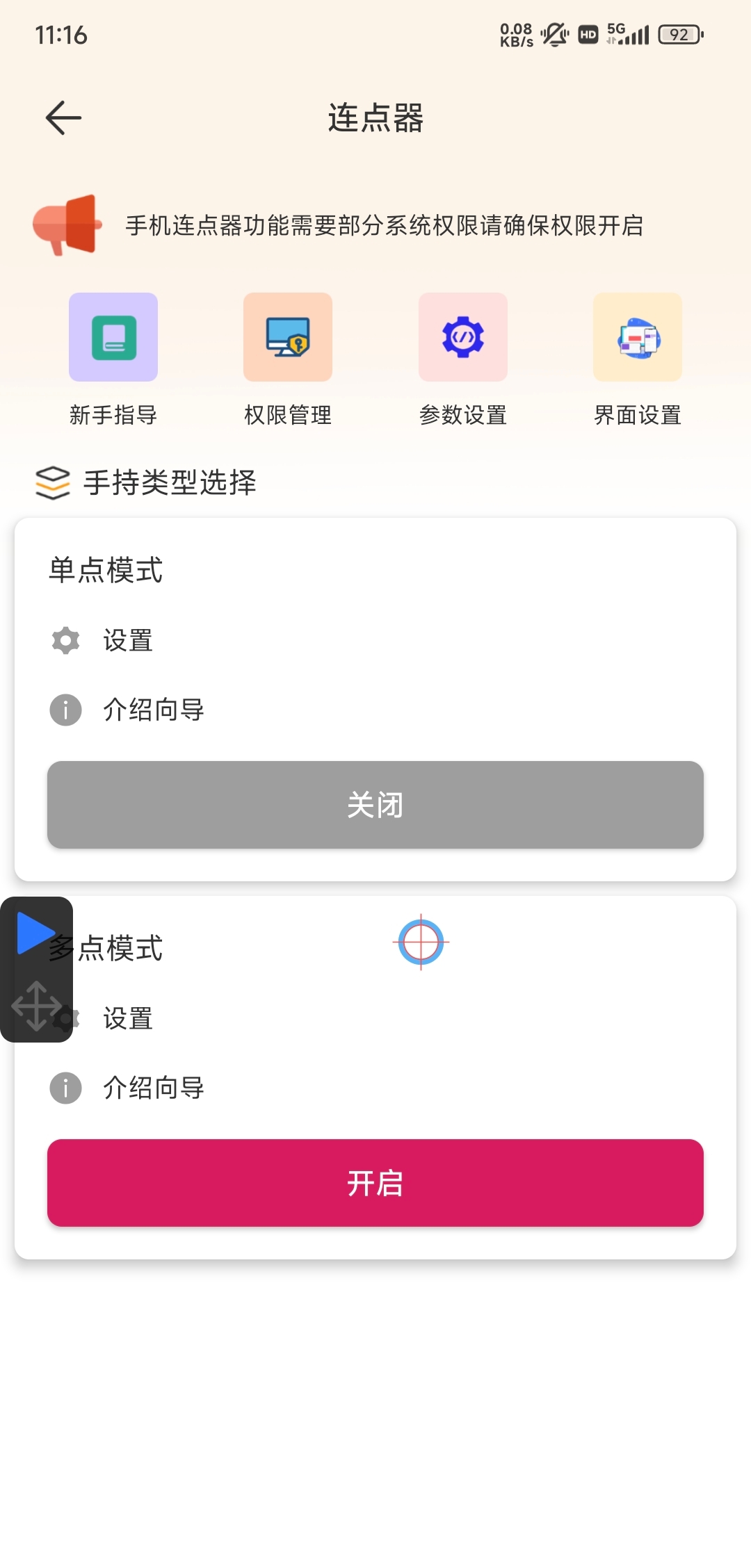Screen dimensions: 751x1568
Task: Open 参数设置 parameter settings
Action: point(463,338)
